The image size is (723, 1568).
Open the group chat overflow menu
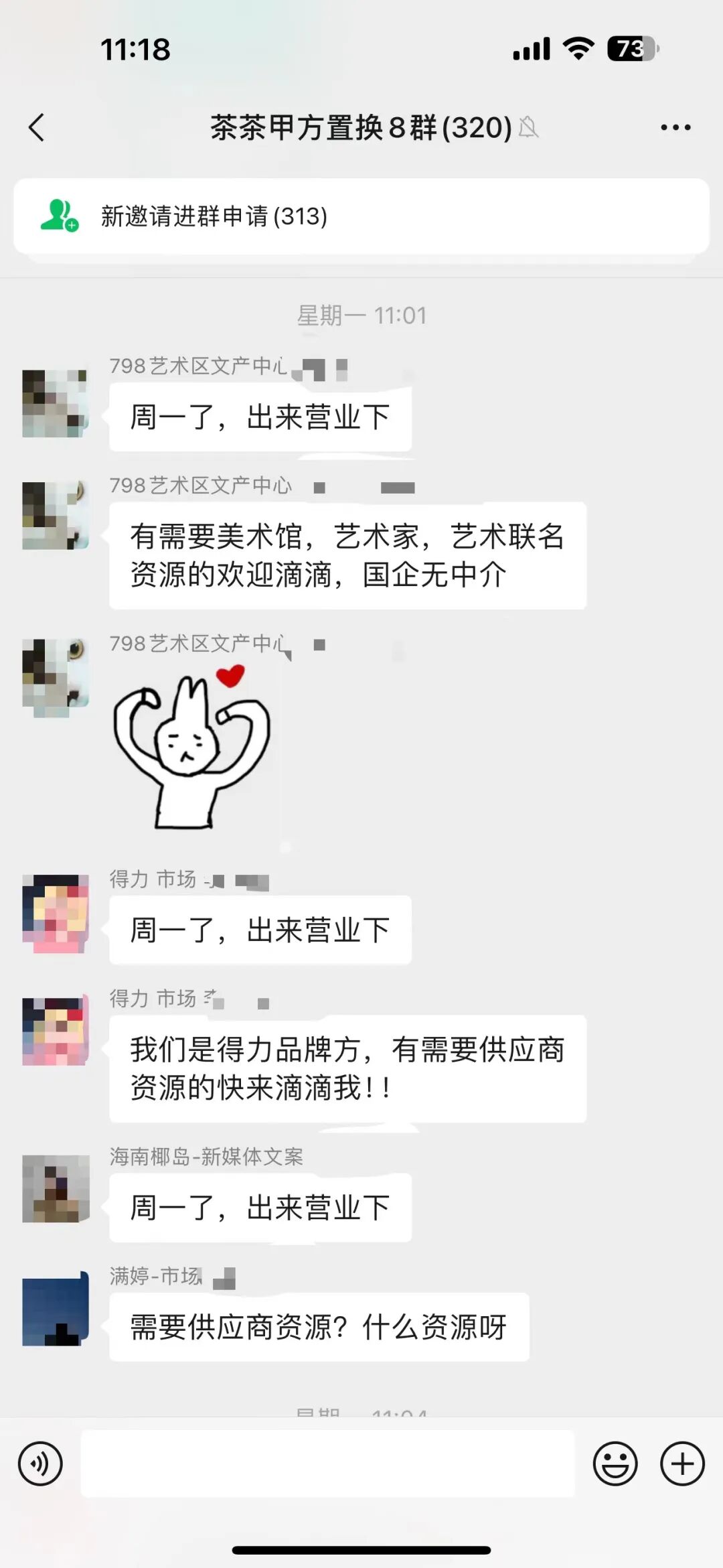[x=675, y=127]
